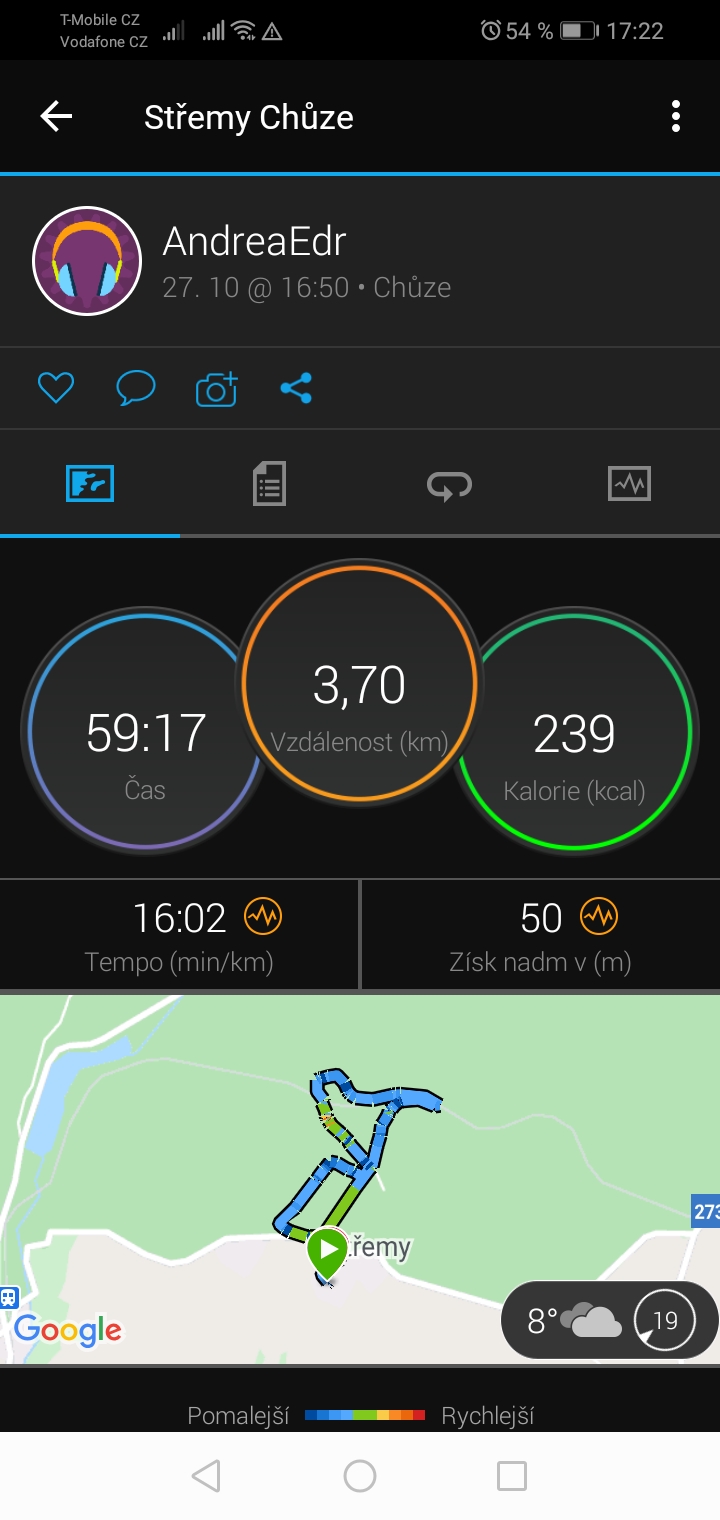Viewport: 720px width, 1520px height.
Task: Tap the system home button
Action: (x=360, y=1476)
